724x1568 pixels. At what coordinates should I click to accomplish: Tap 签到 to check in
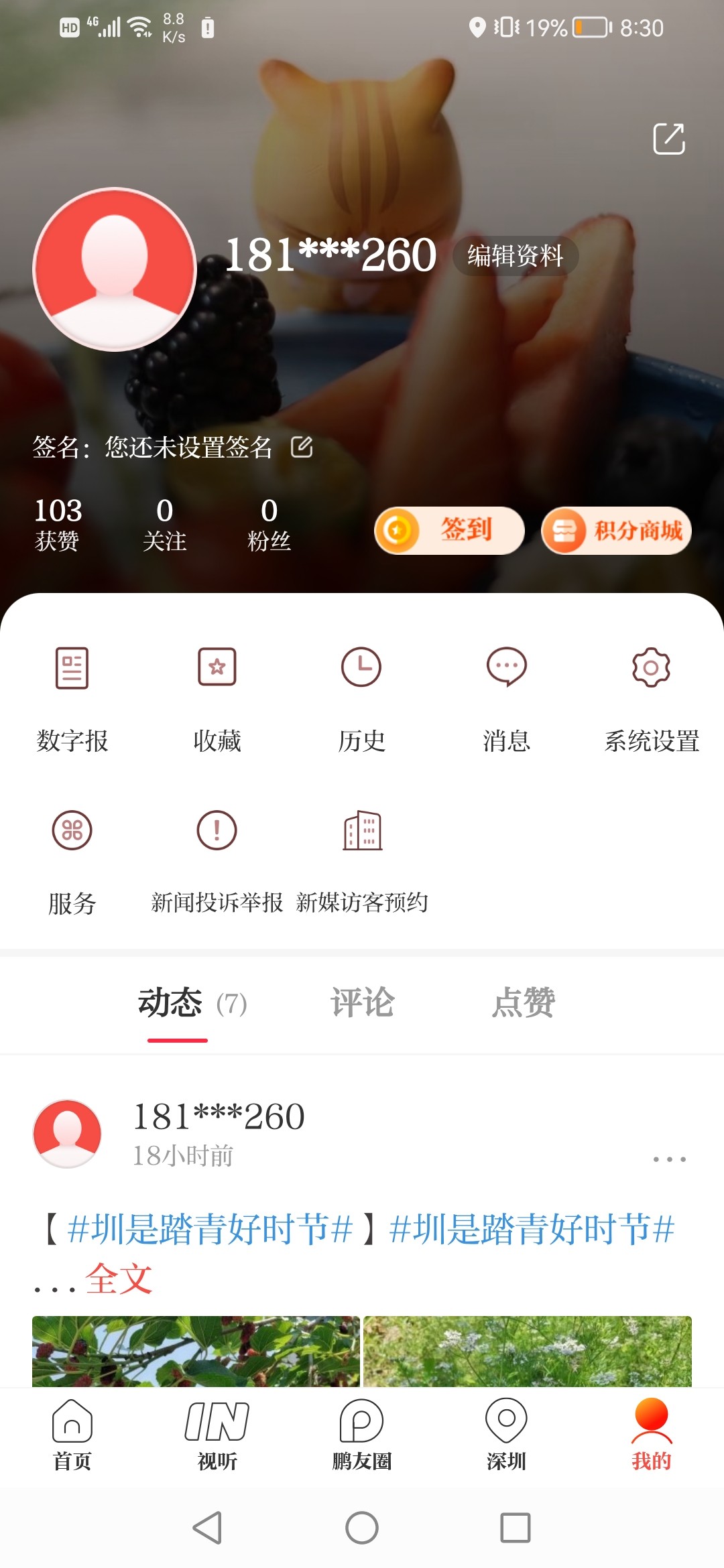point(449,531)
